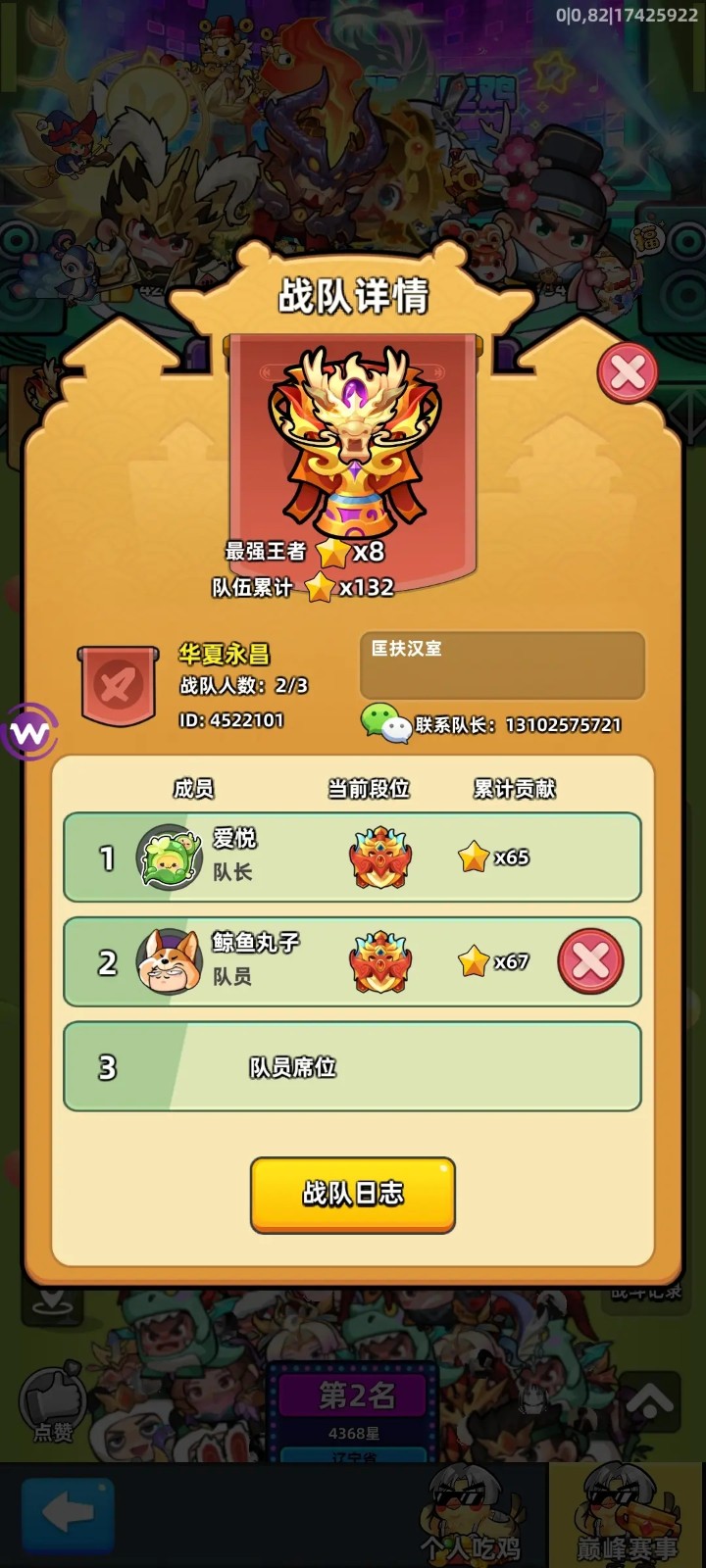The height and width of the screenshot is (1568, 706).
Task: Open member 爱悦's profile row
Action: coord(352,857)
